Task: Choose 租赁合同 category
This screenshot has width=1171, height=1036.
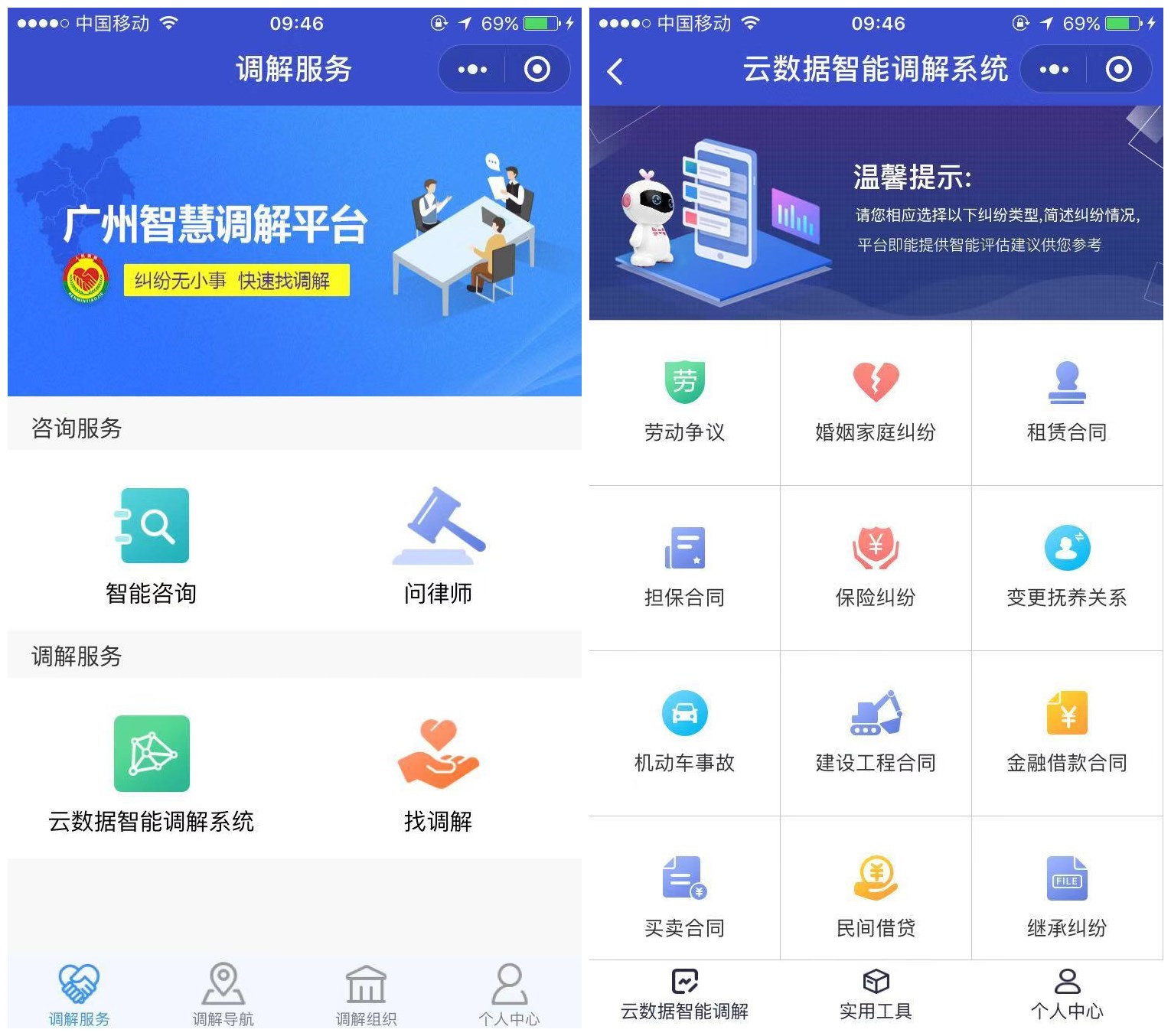Action: pos(1066,402)
